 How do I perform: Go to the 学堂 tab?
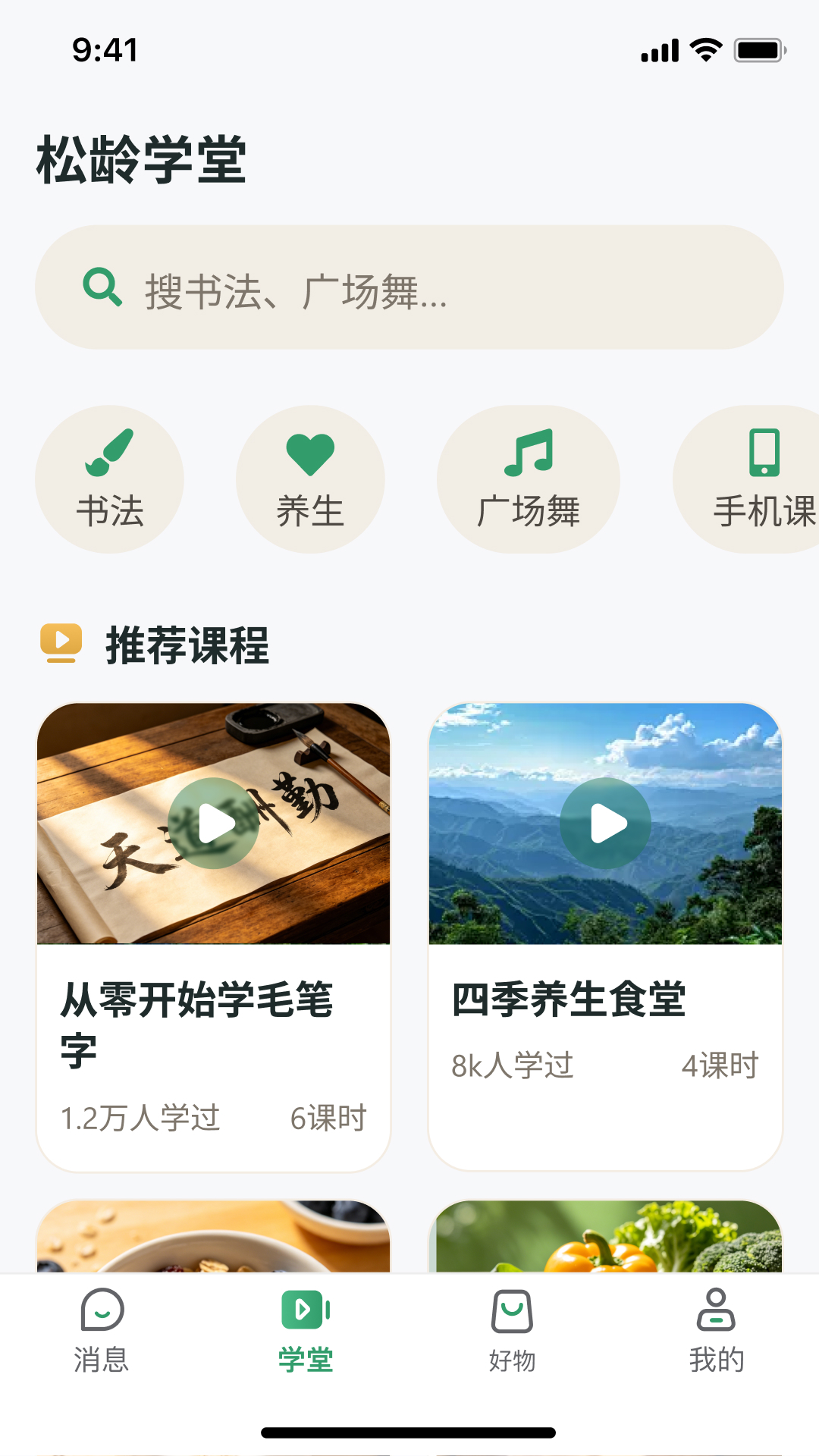coord(306,1332)
